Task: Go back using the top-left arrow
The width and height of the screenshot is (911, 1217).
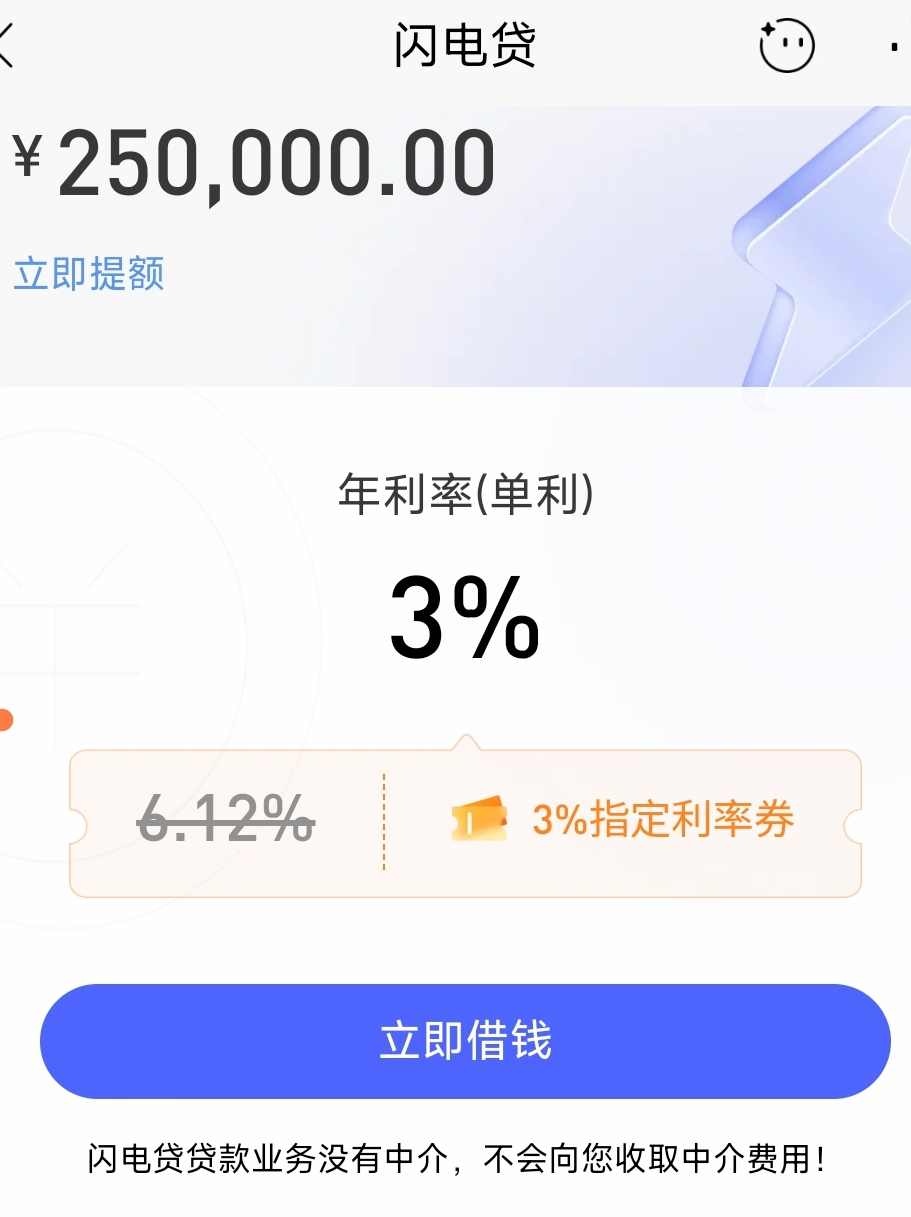Action: tap(8, 46)
